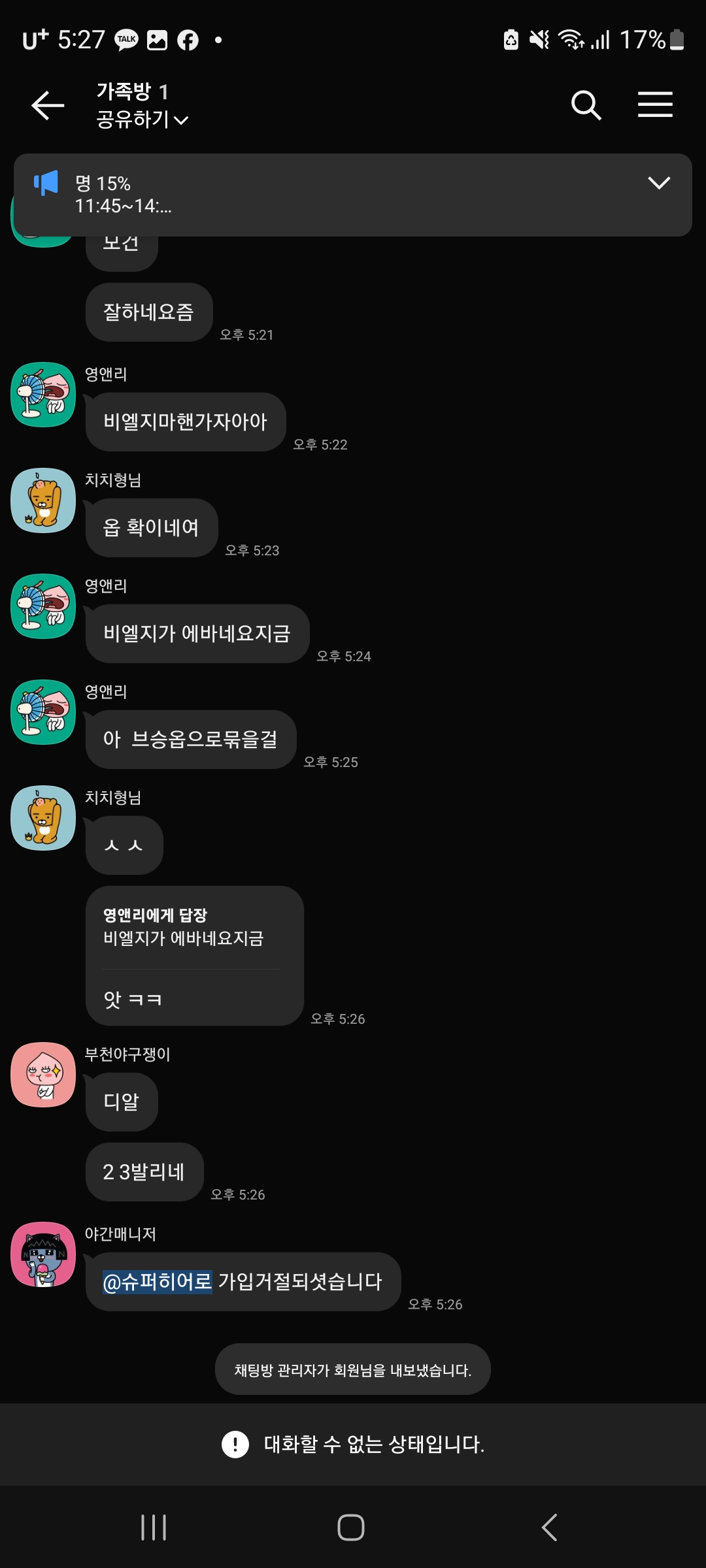Tap the system back button

click(x=549, y=1527)
